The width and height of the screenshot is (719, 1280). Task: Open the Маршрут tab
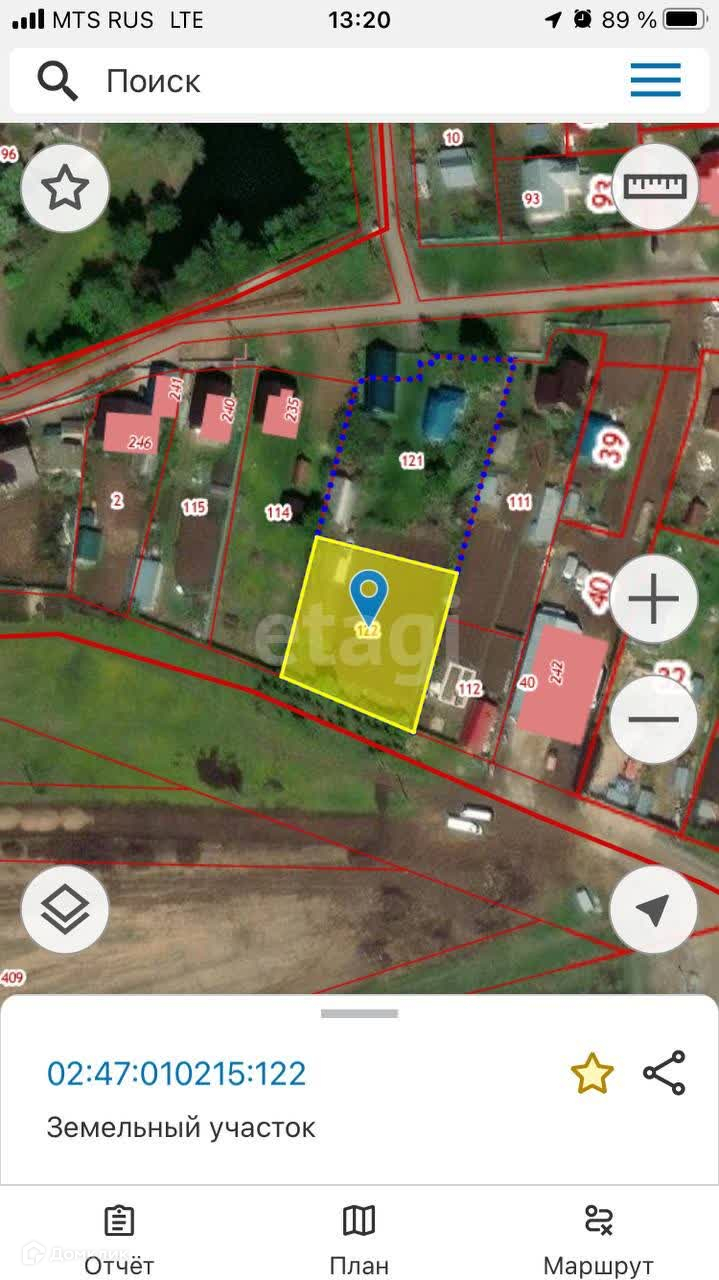coord(598,1240)
